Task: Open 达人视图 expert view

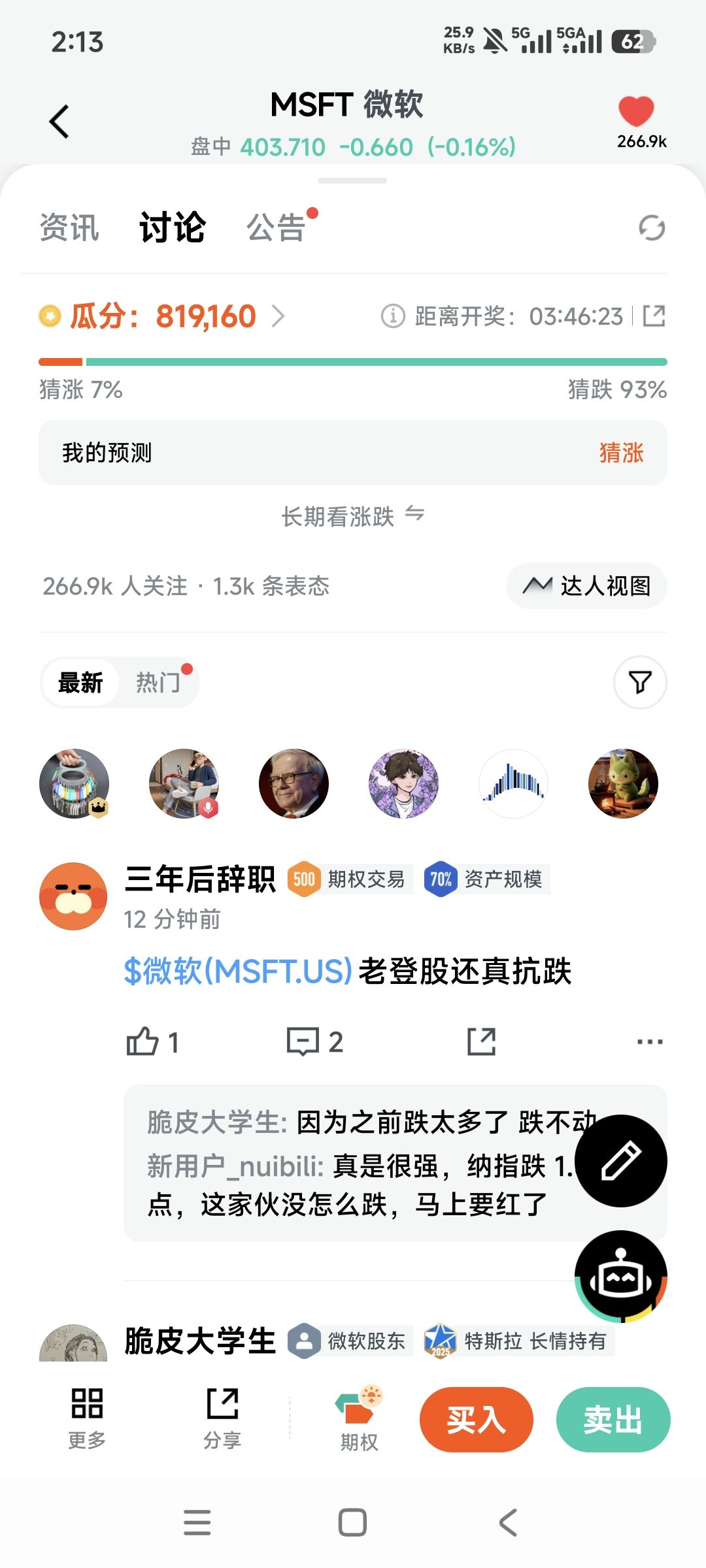Action: click(x=586, y=586)
